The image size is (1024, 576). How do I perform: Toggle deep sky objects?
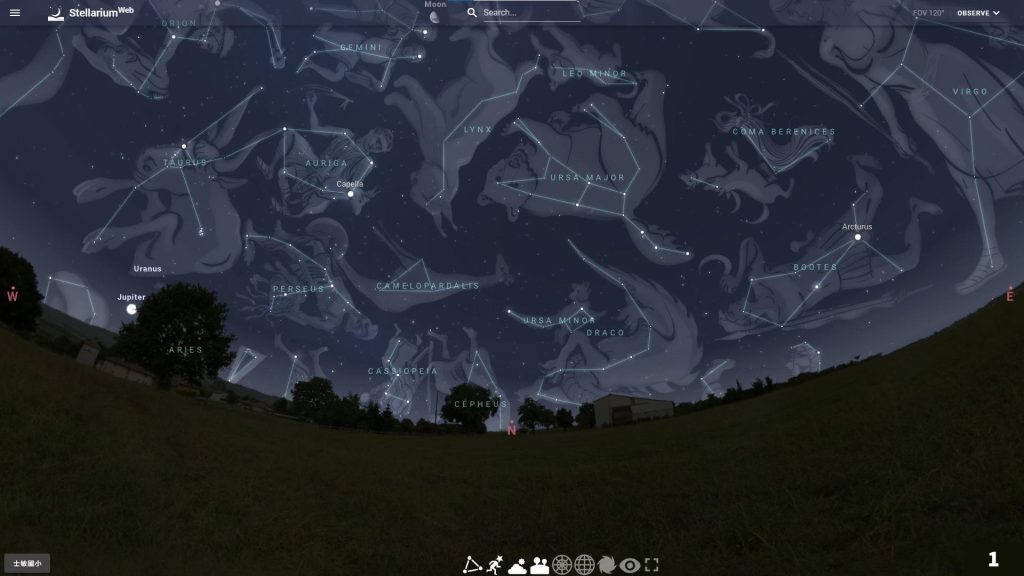coord(606,565)
